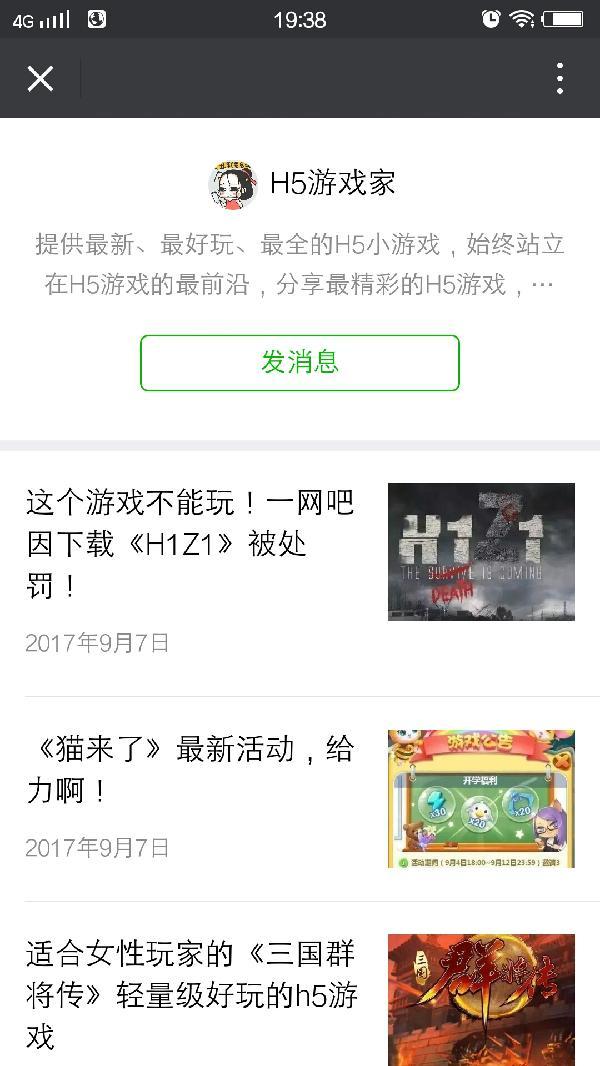Image resolution: width=600 pixels, height=1066 pixels.
Task: Open the 《三国群将传》 h5游戏 article
Action: (190, 994)
